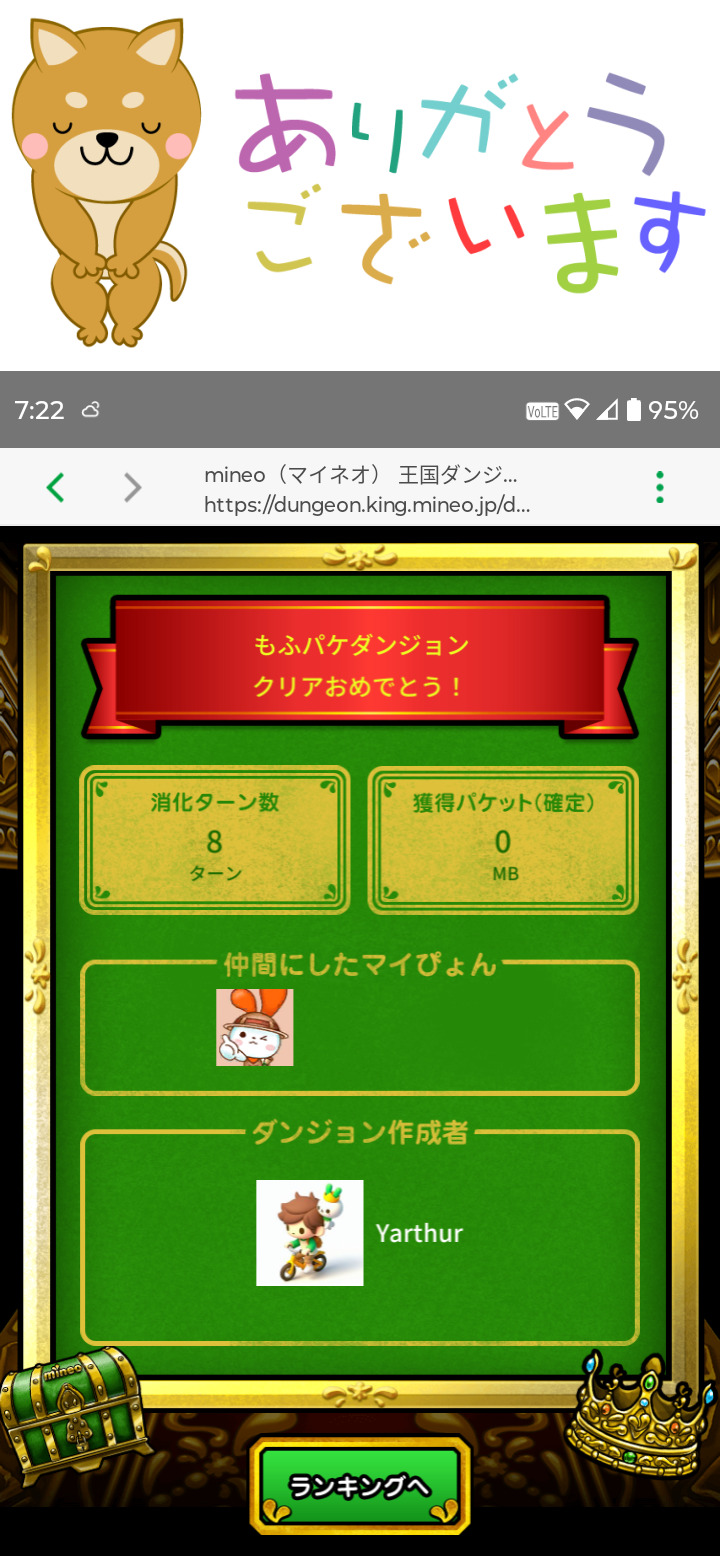Open the three-dot browser overflow menu
The image size is (720, 1556).
[659, 487]
